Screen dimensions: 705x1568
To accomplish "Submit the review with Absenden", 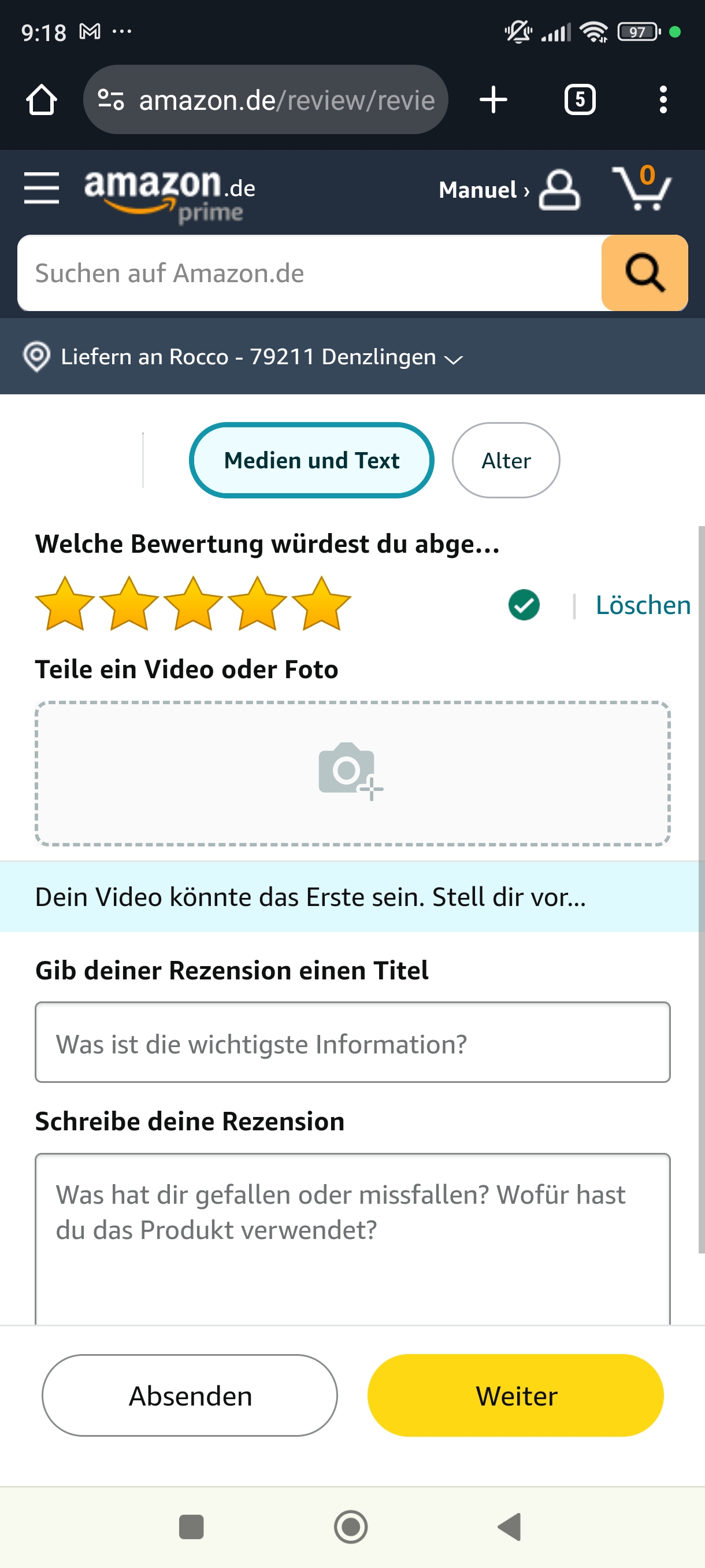I will point(190,1396).
